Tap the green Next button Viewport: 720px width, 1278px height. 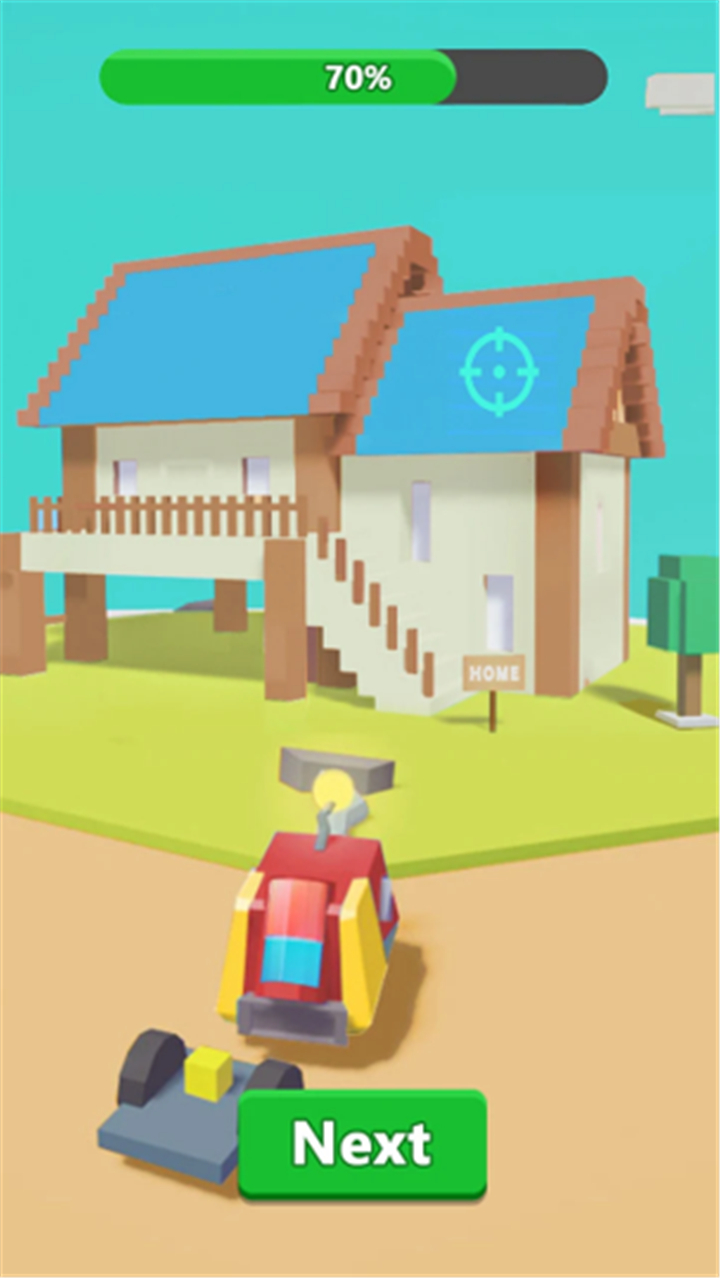tap(362, 1142)
